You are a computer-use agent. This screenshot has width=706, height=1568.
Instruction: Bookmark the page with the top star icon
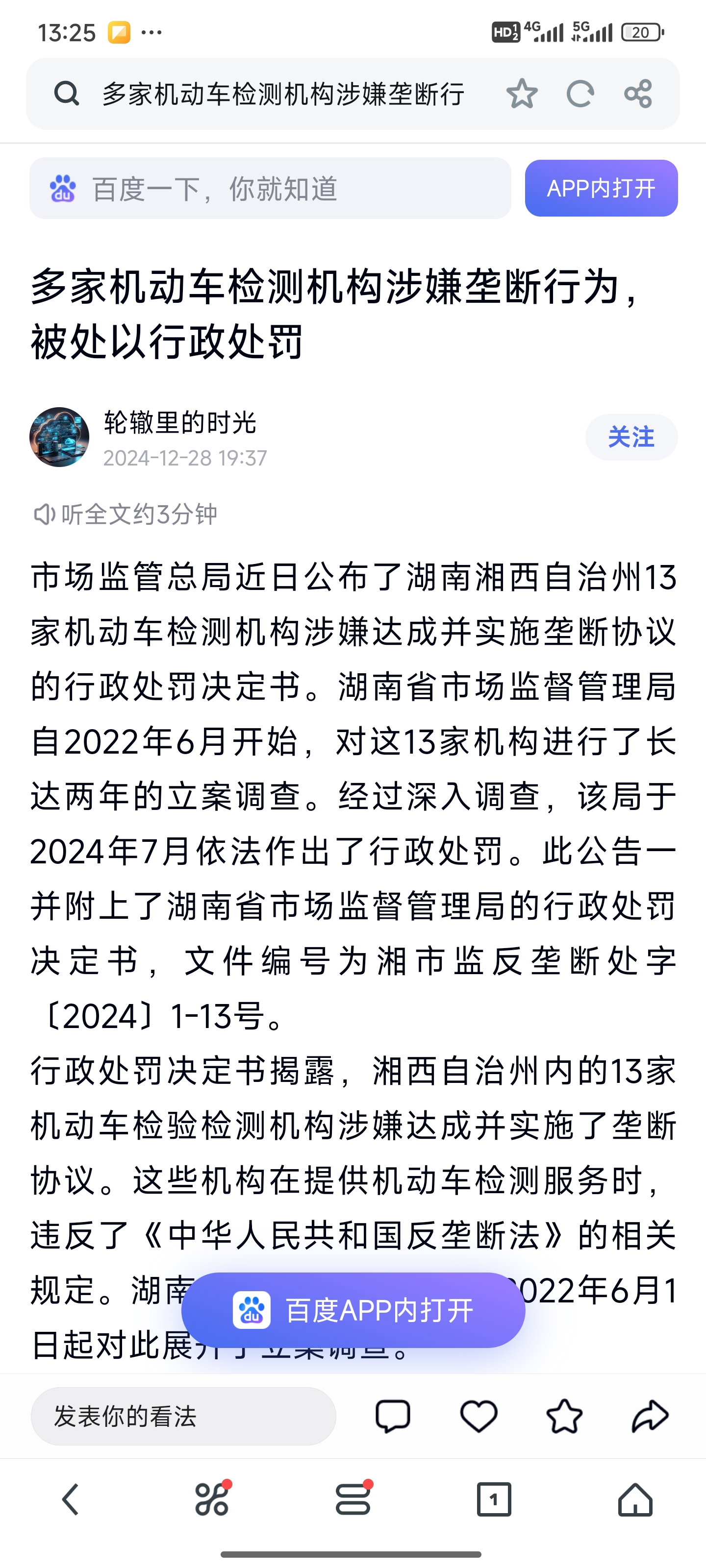click(x=522, y=95)
